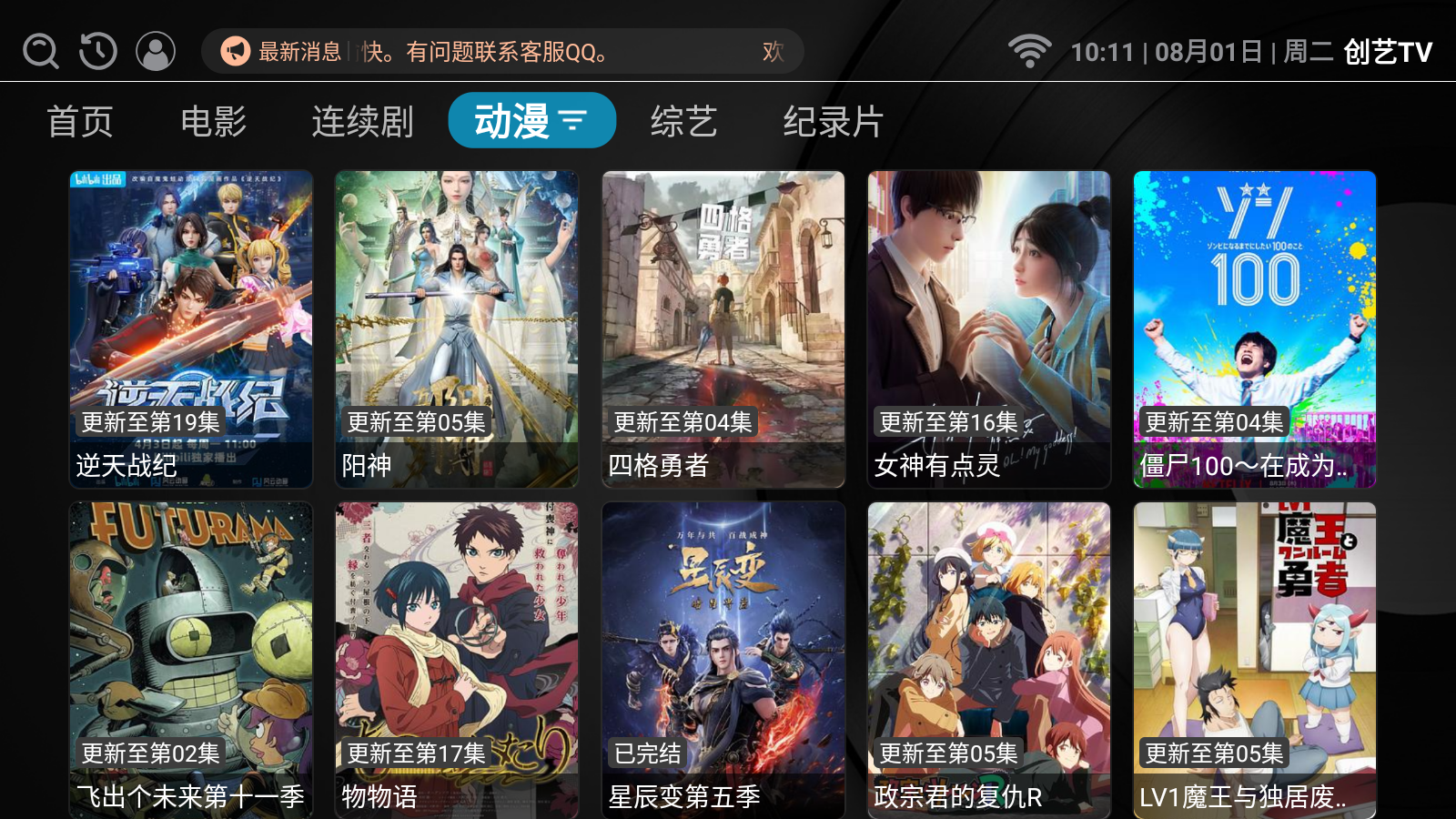Open the search icon
This screenshot has width=1456, height=819.
coord(41,52)
